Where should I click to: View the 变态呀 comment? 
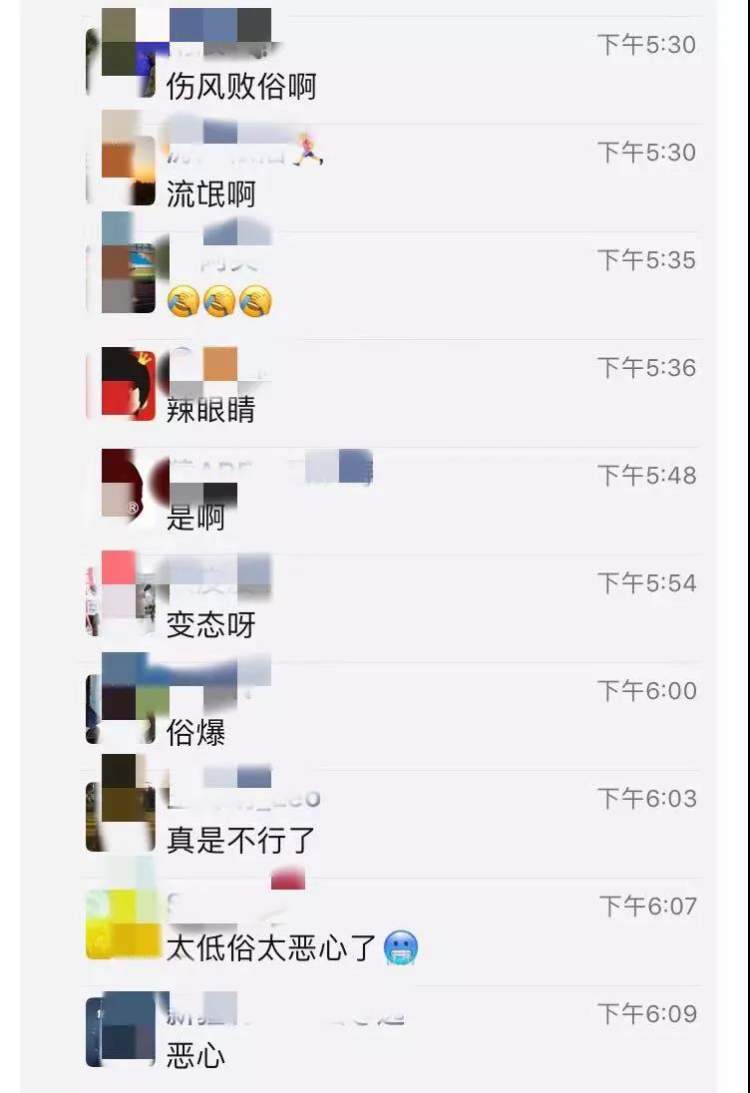211,625
